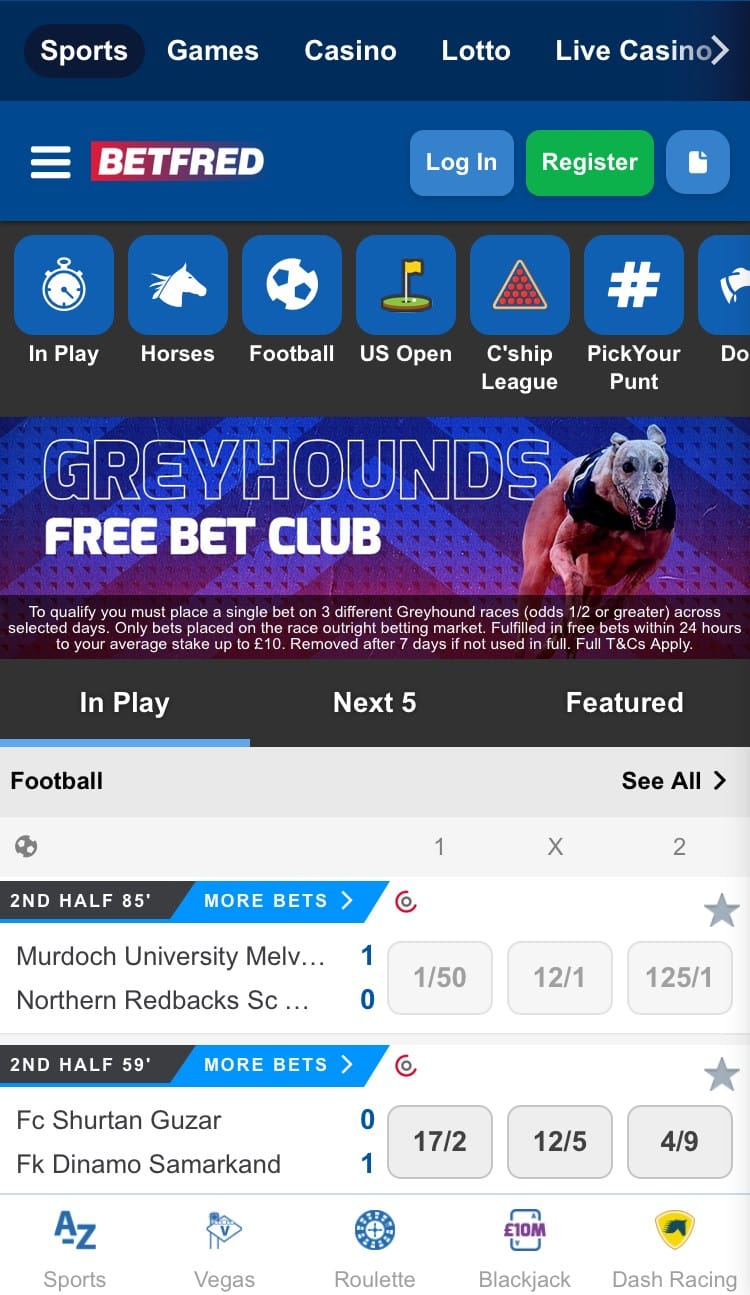Select the Lotto section

(x=475, y=51)
